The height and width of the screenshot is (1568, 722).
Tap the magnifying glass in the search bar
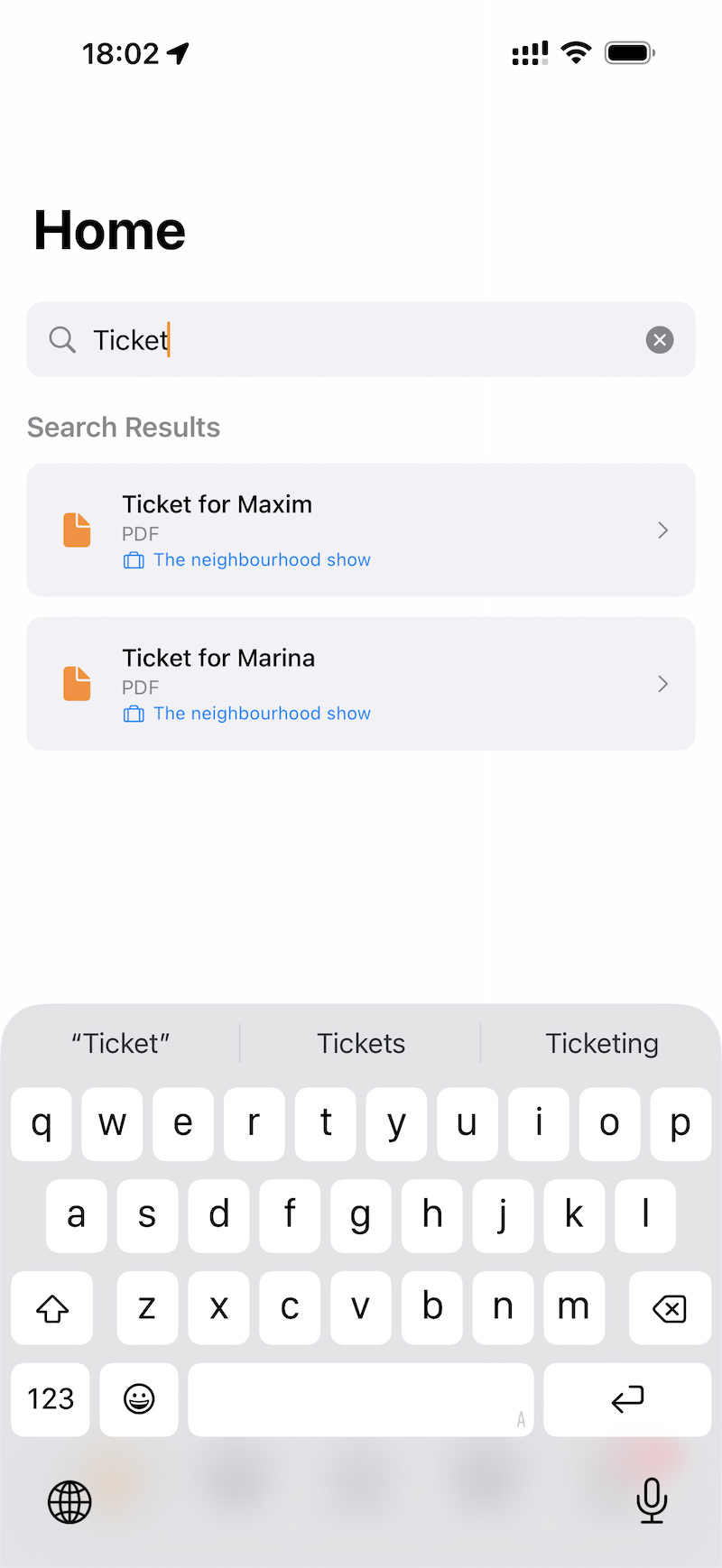pyautogui.click(x=61, y=340)
